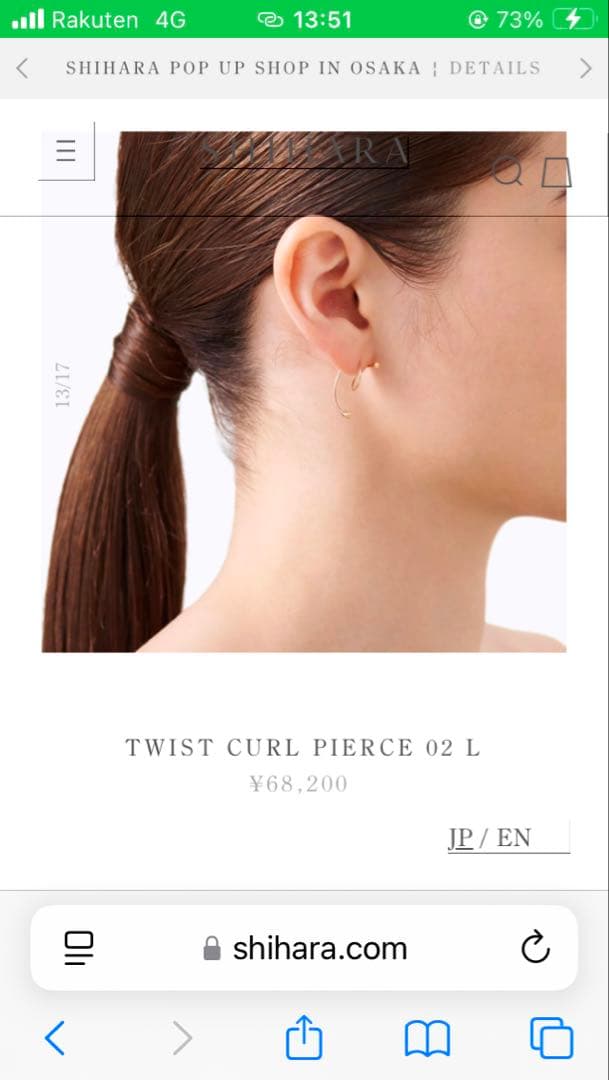Open pop up shop DETAILS link
This screenshot has height=1080, width=609.
[494, 68]
